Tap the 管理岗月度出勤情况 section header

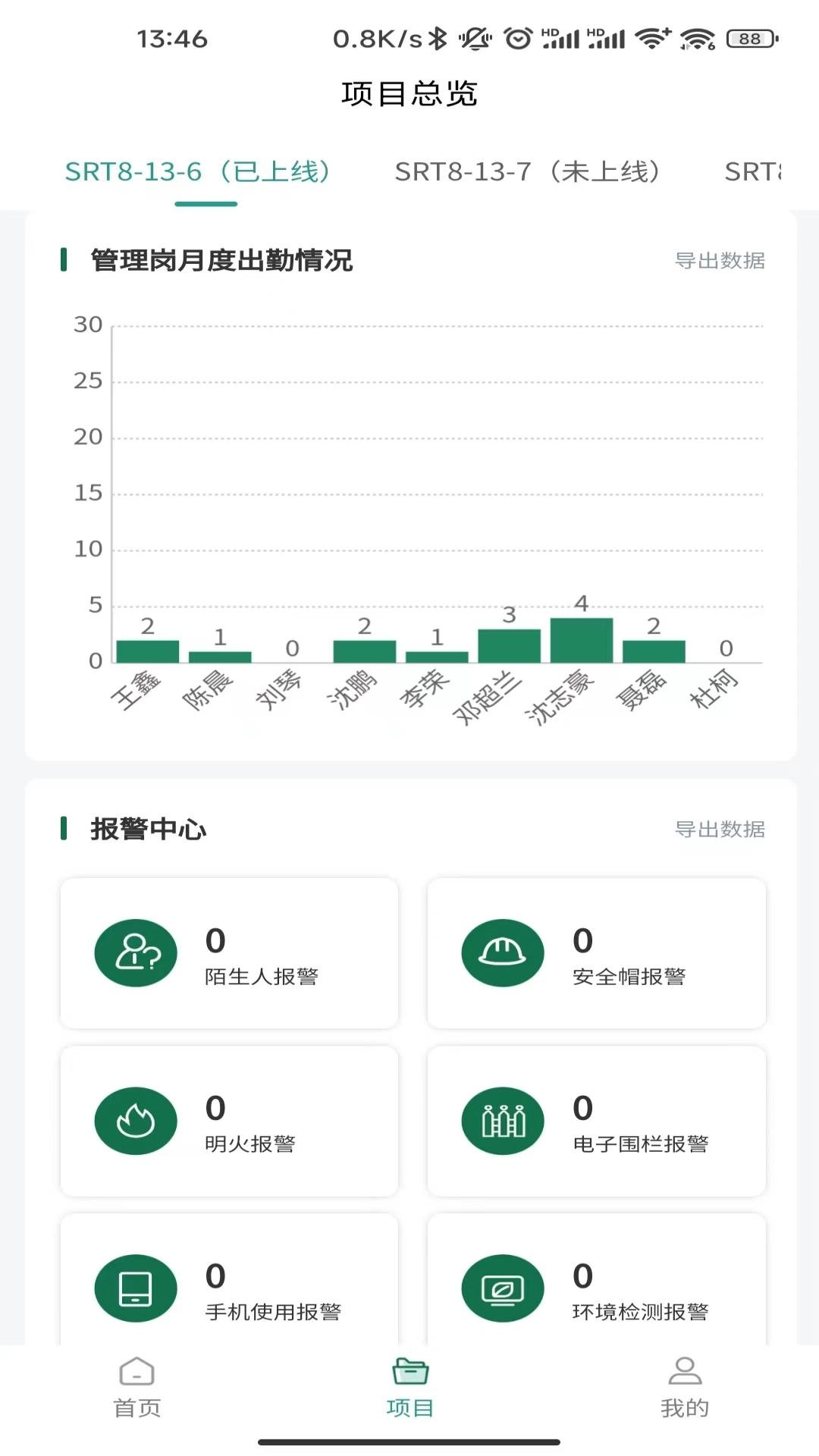click(x=221, y=259)
